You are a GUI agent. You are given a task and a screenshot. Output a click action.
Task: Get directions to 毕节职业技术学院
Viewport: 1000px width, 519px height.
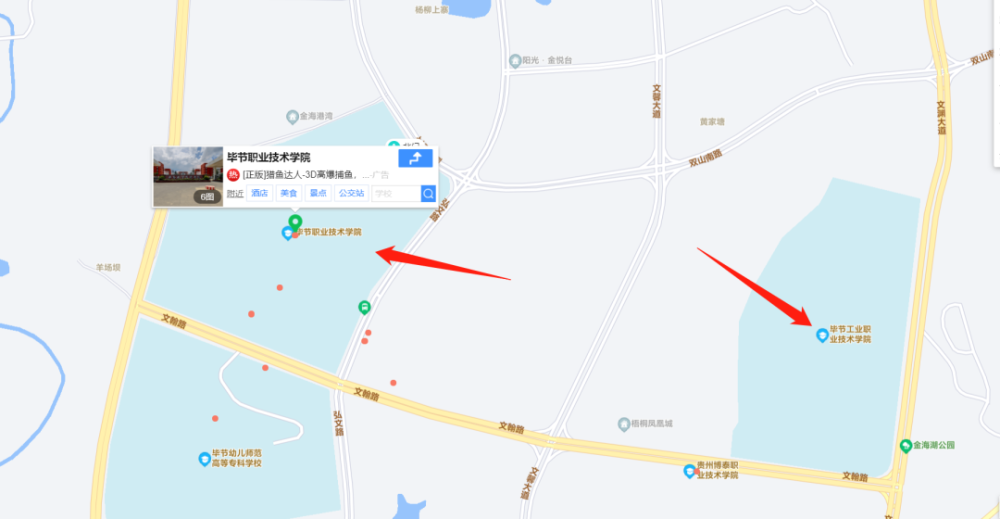[x=415, y=158]
